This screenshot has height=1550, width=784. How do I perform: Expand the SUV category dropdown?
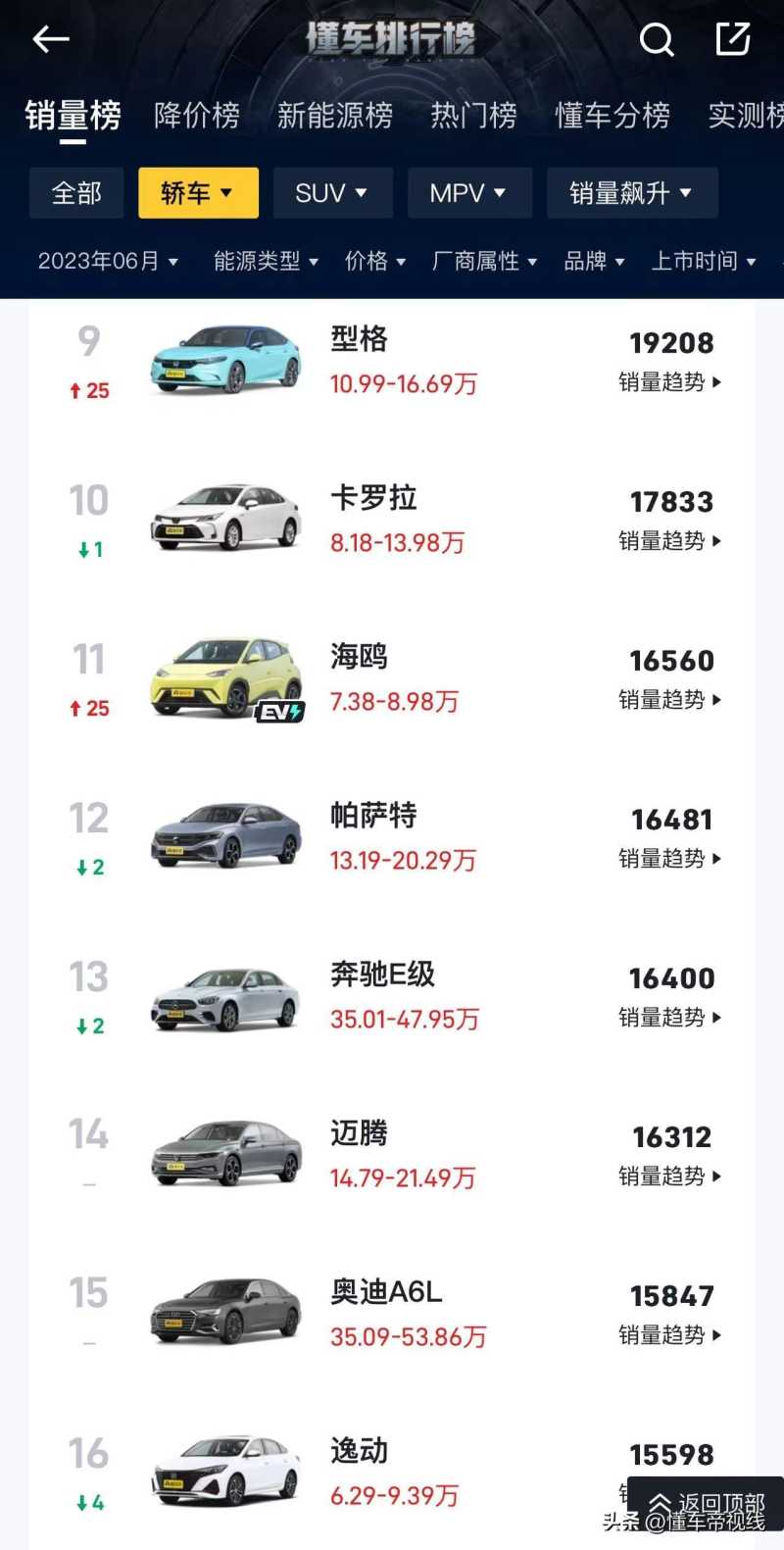click(x=332, y=193)
